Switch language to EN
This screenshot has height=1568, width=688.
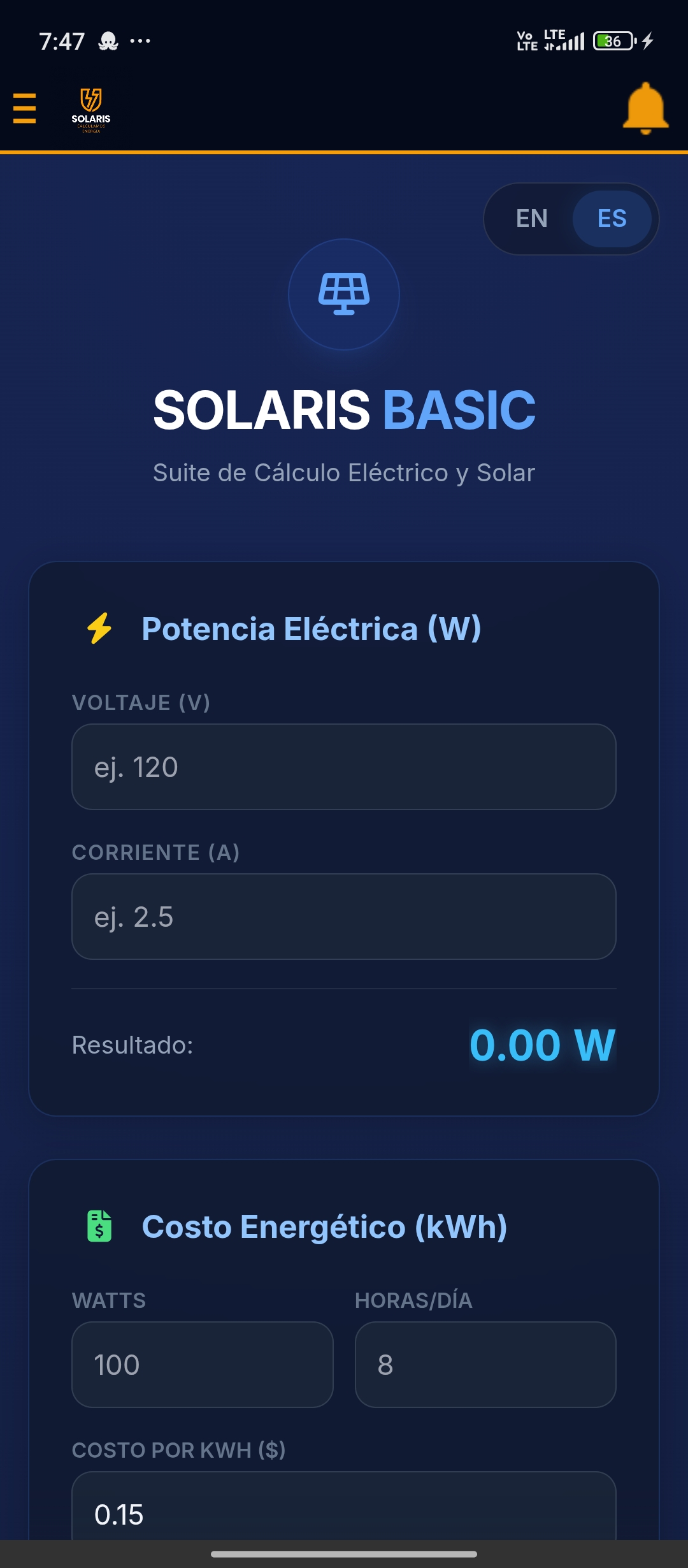[532, 219]
